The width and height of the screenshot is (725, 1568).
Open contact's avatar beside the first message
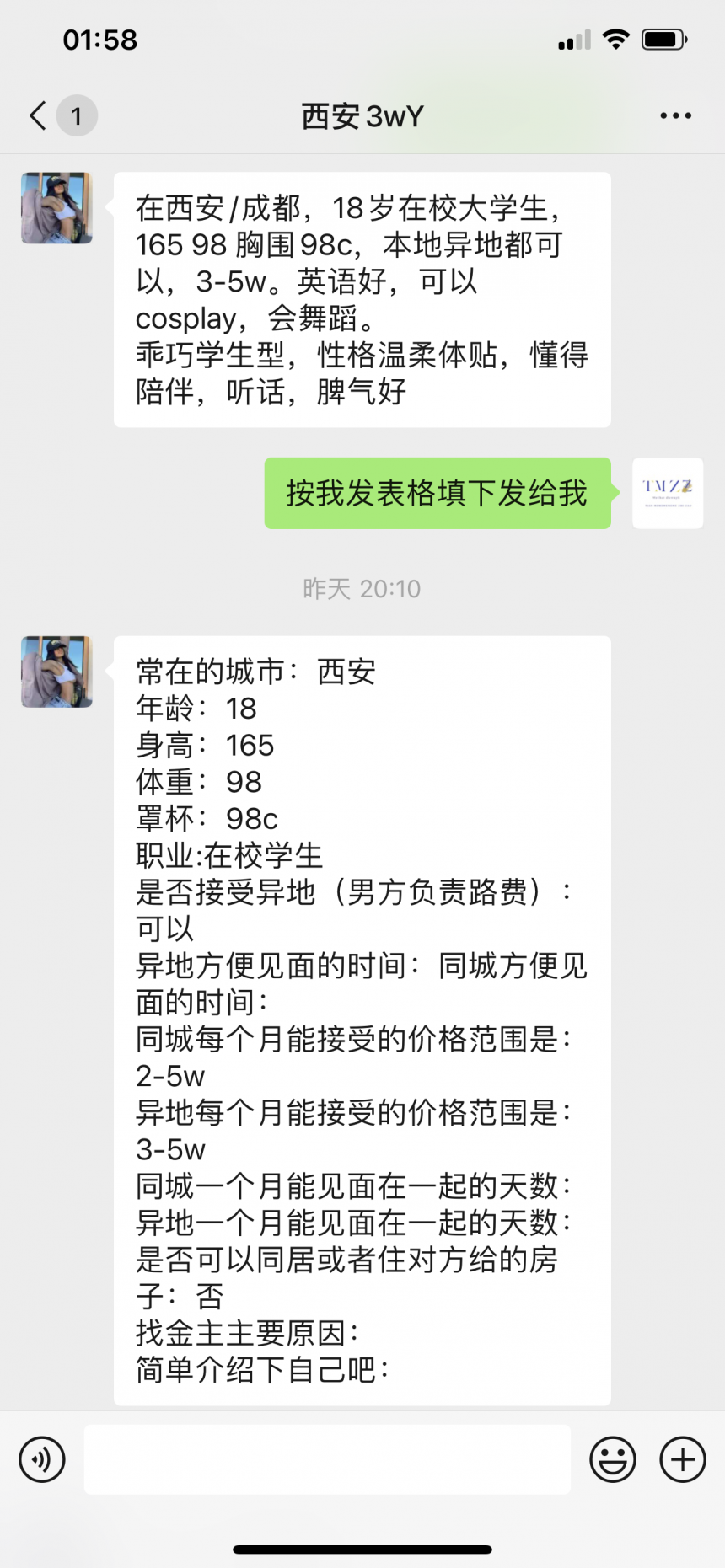click(56, 208)
